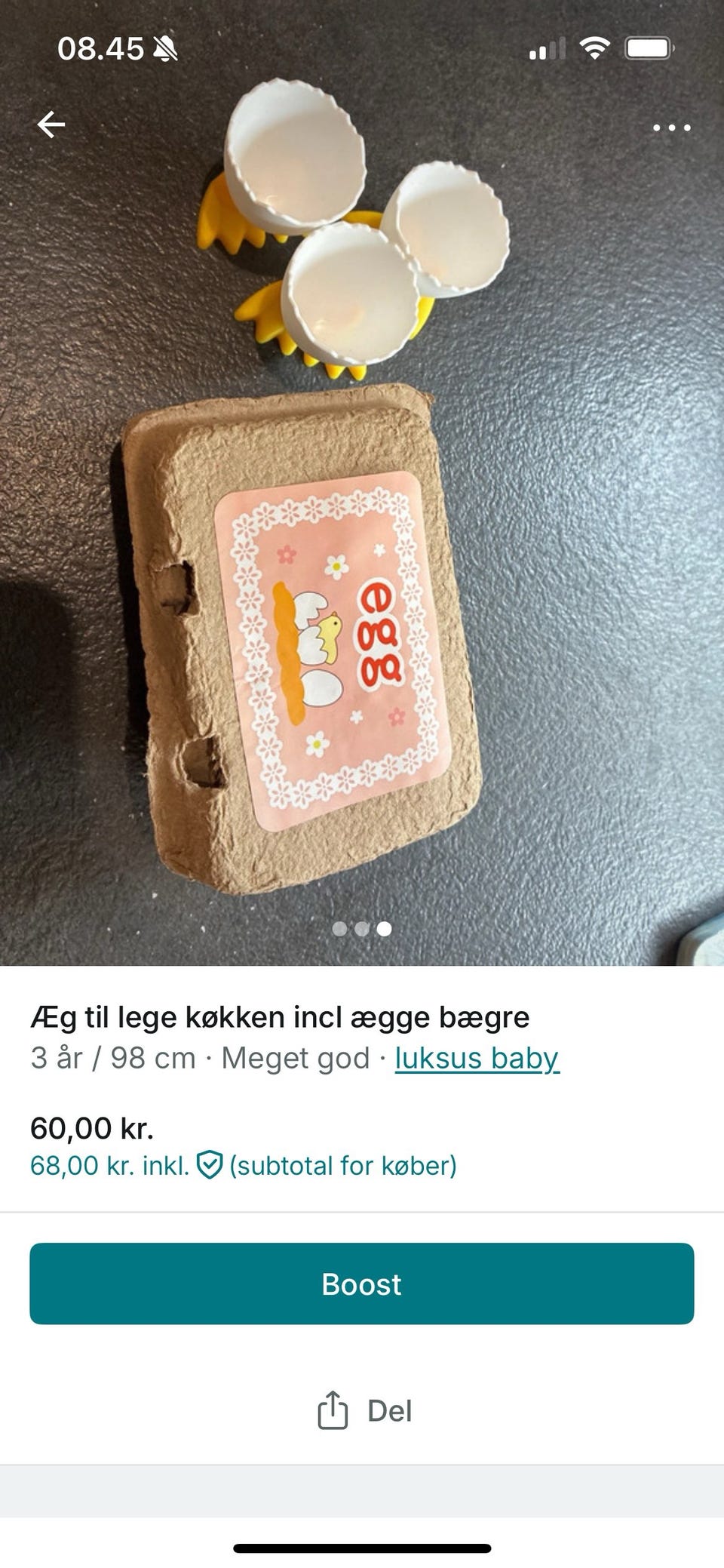Expand options via the ellipsis menu

(670, 128)
